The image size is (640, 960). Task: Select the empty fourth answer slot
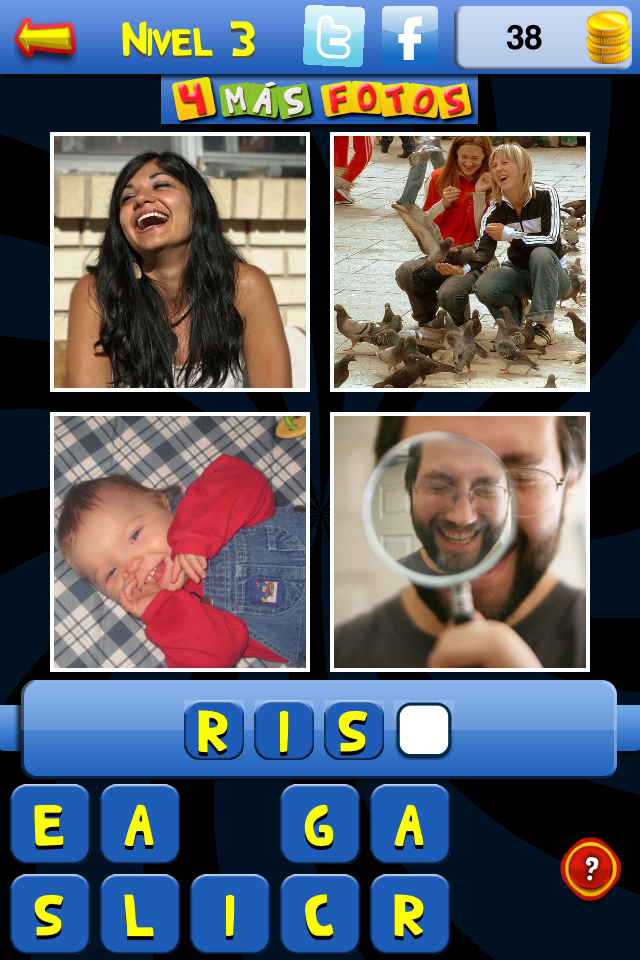(x=424, y=731)
